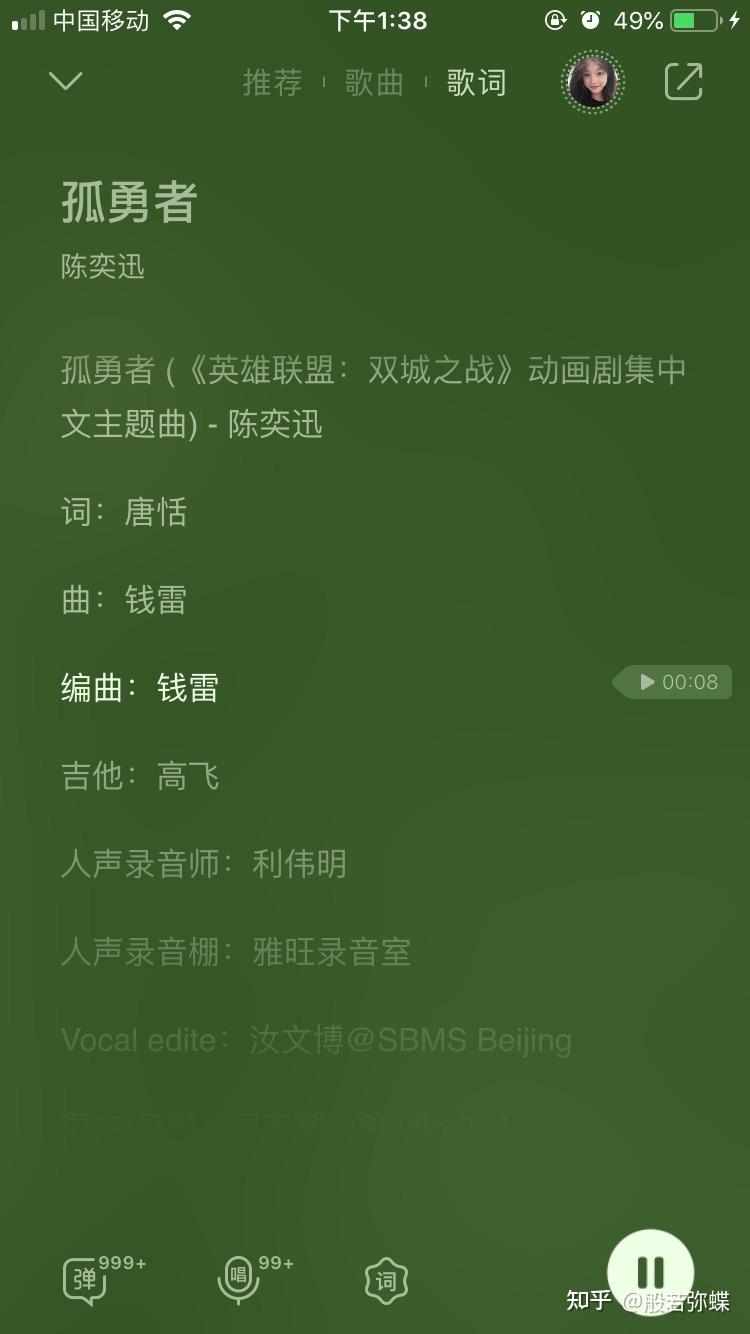Open the lyric poster (词) icon
This screenshot has height=1334, width=750.
pyautogui.click(x=386, y=1280)
